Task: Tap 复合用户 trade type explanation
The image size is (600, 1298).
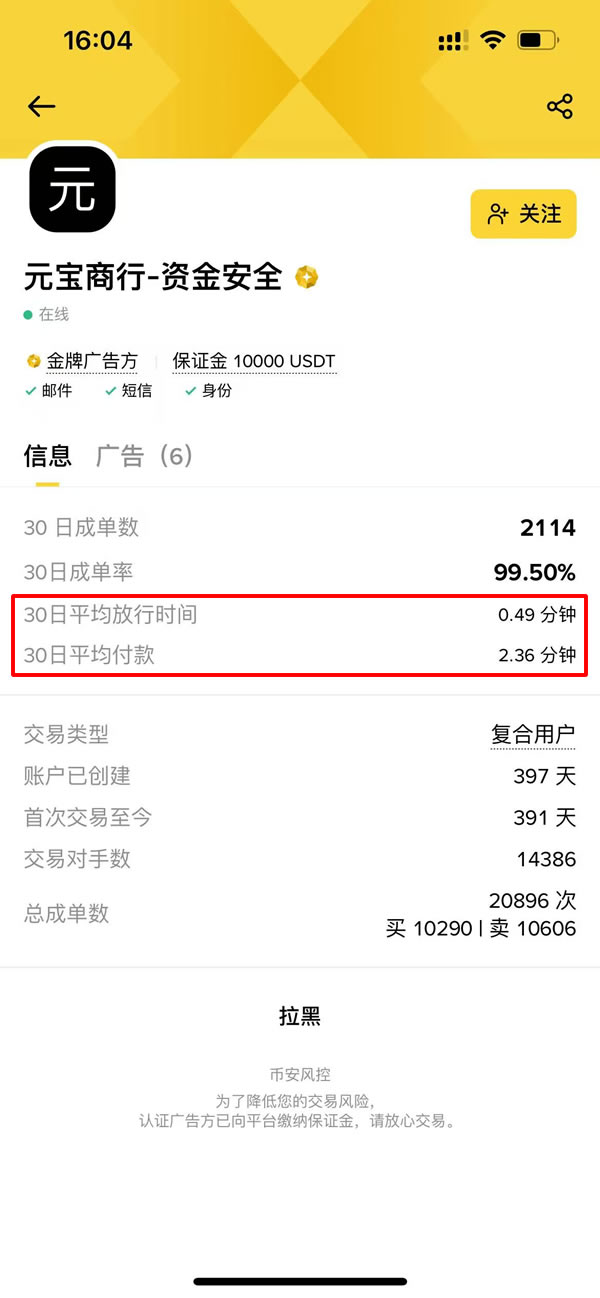Action: [533, 735]
